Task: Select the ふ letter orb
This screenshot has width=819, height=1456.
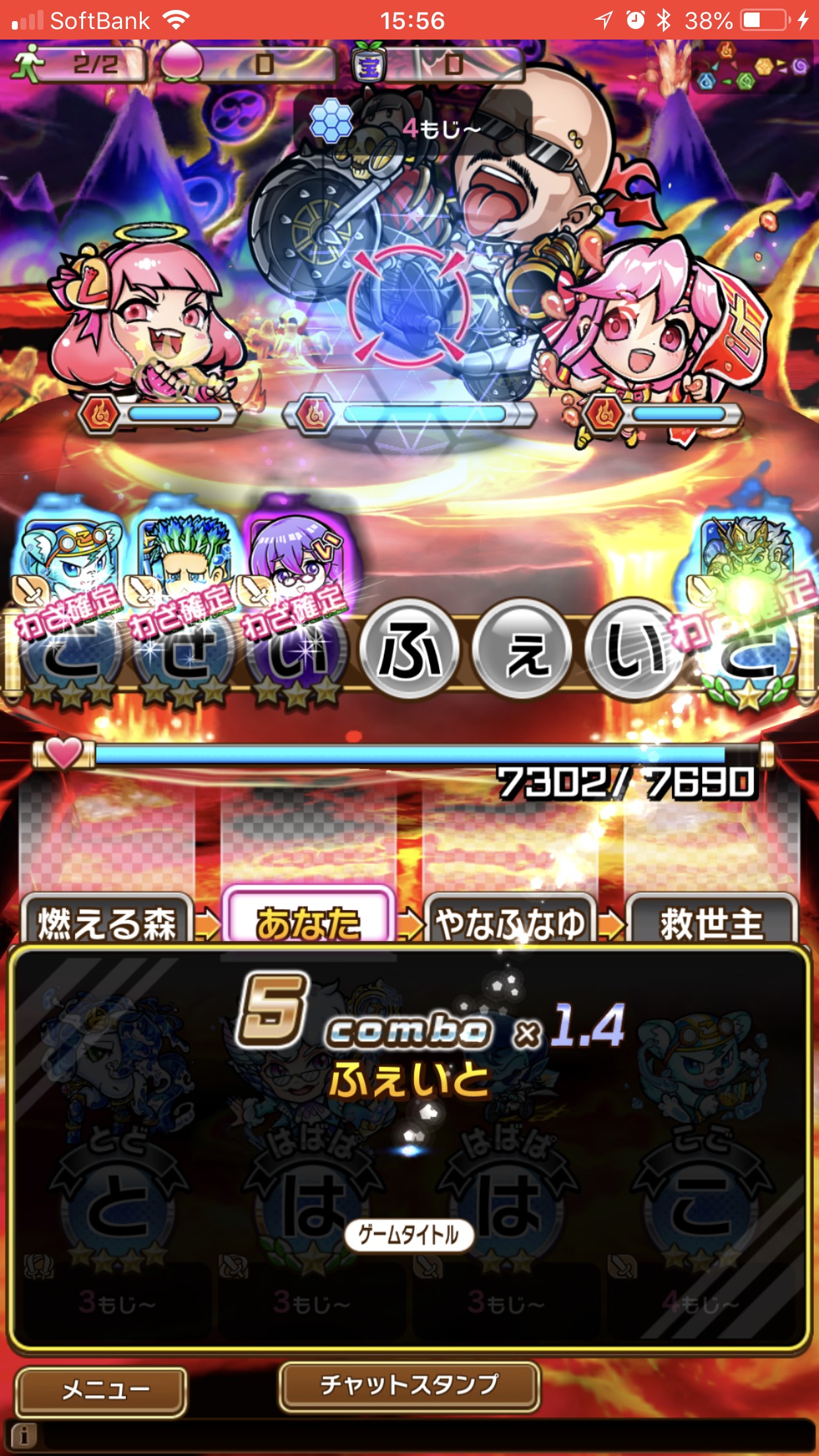Action: (x=409, y=650)
